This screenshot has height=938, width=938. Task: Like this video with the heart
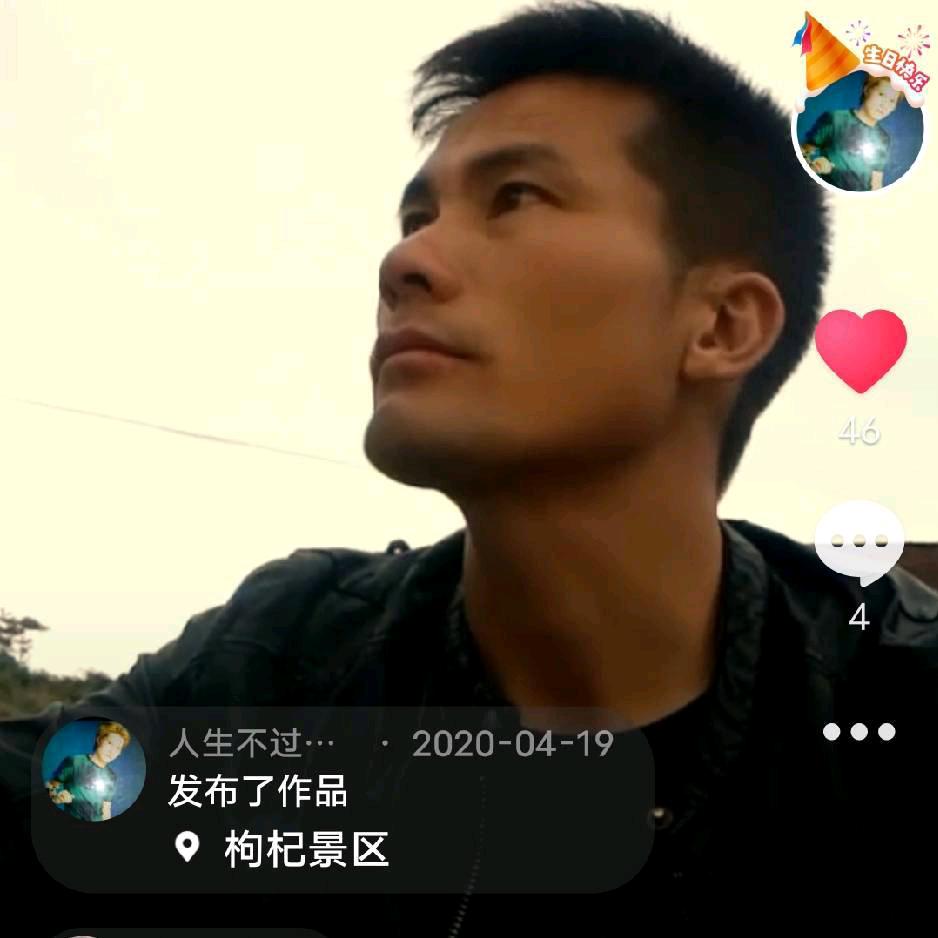click(860, 350)
